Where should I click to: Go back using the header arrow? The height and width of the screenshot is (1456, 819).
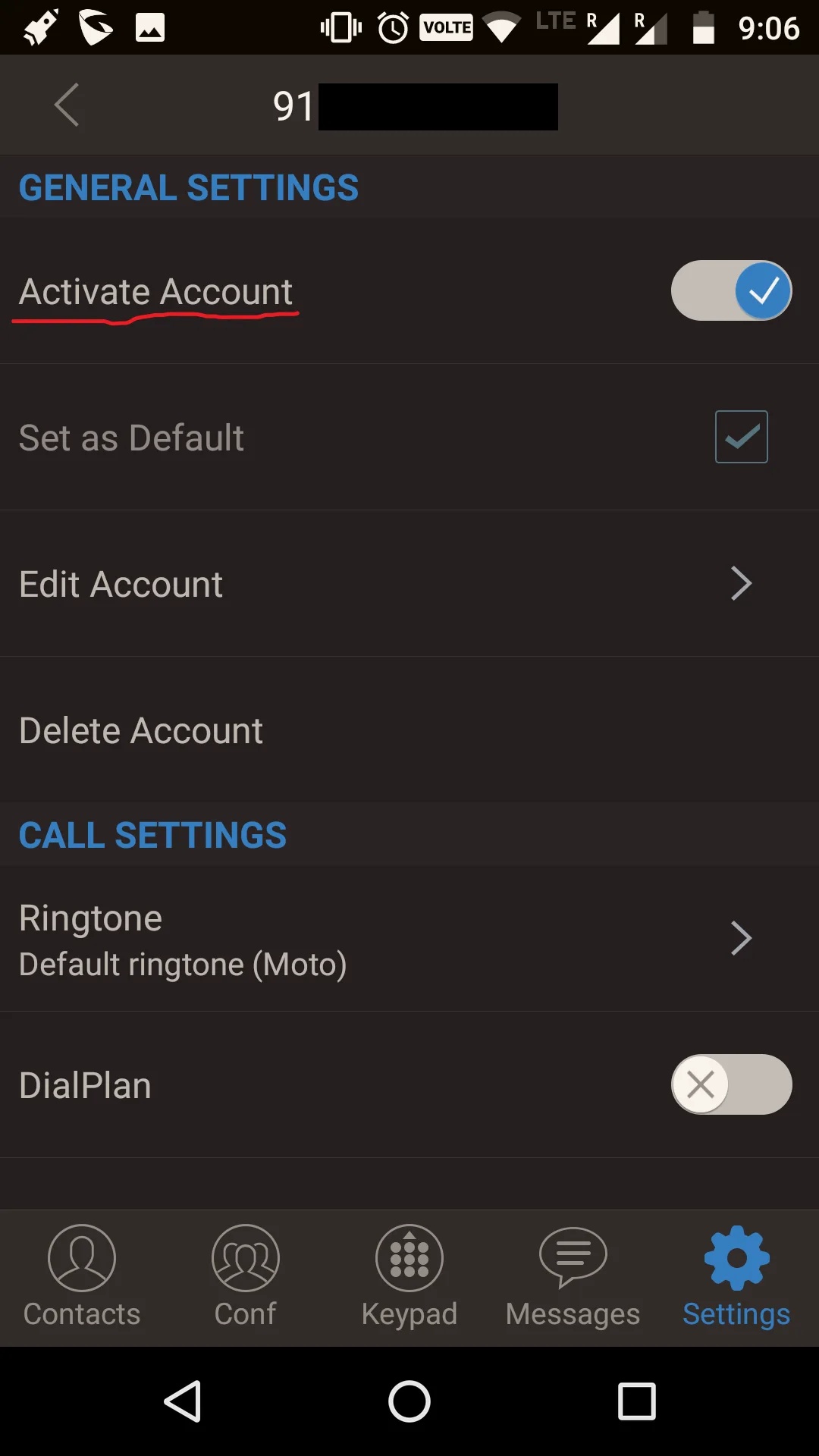(67, 105)
